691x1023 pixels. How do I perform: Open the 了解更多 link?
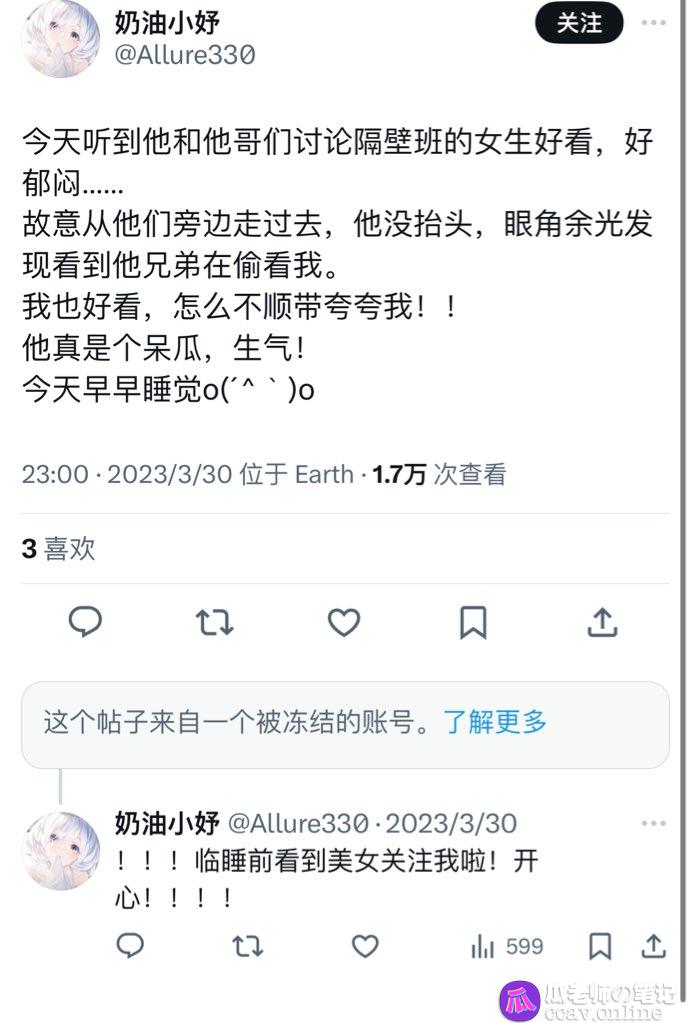(x=496, y=721)
